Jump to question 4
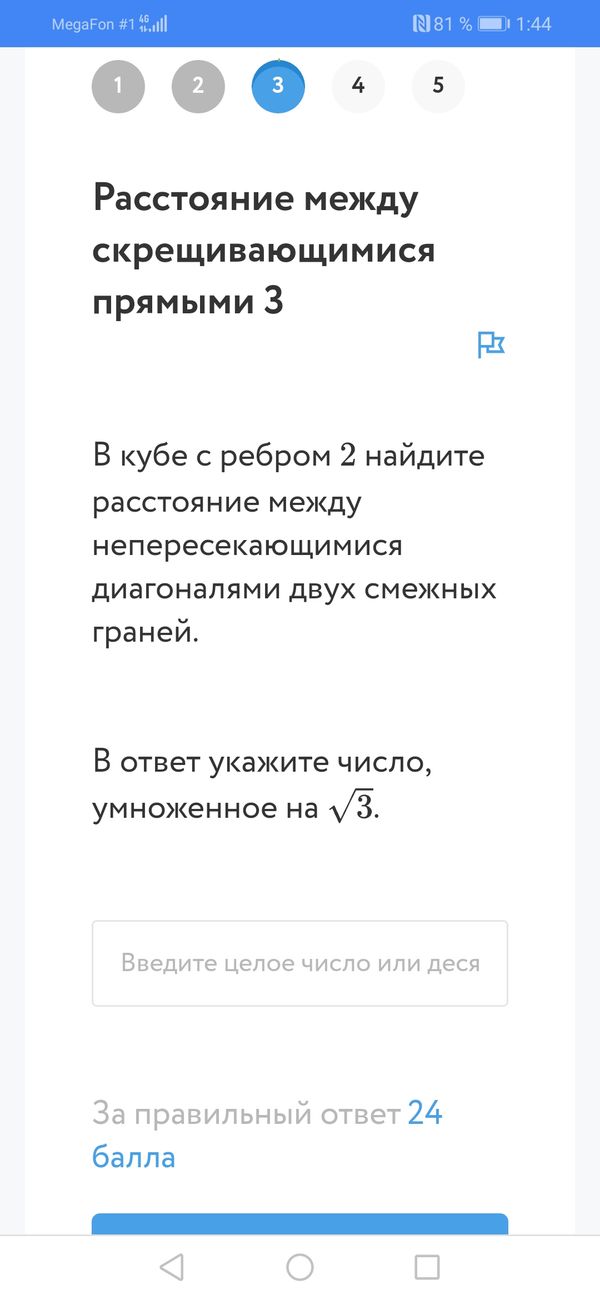The width and height of the screenshot is (600, 1300). tap(358, 86)
